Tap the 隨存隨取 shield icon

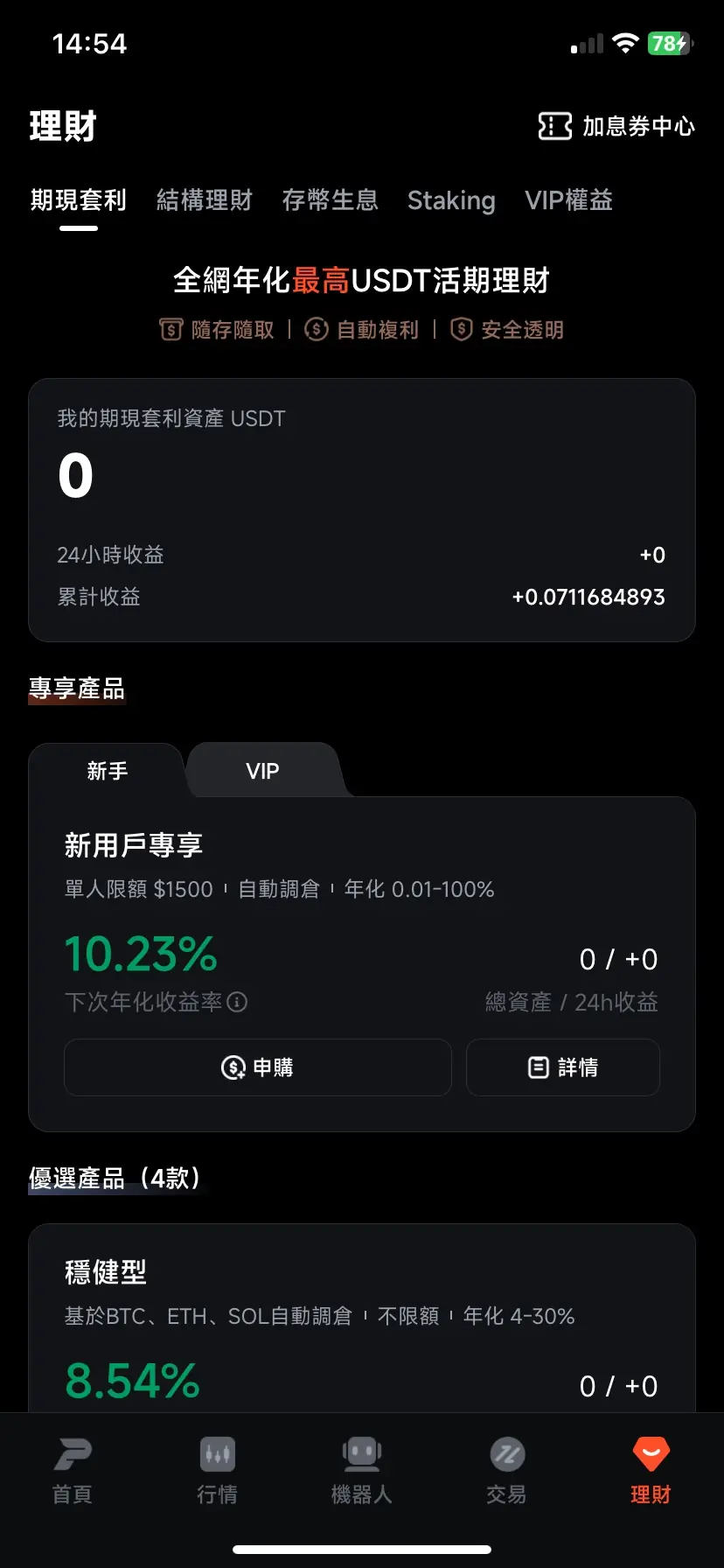point(171,330)
